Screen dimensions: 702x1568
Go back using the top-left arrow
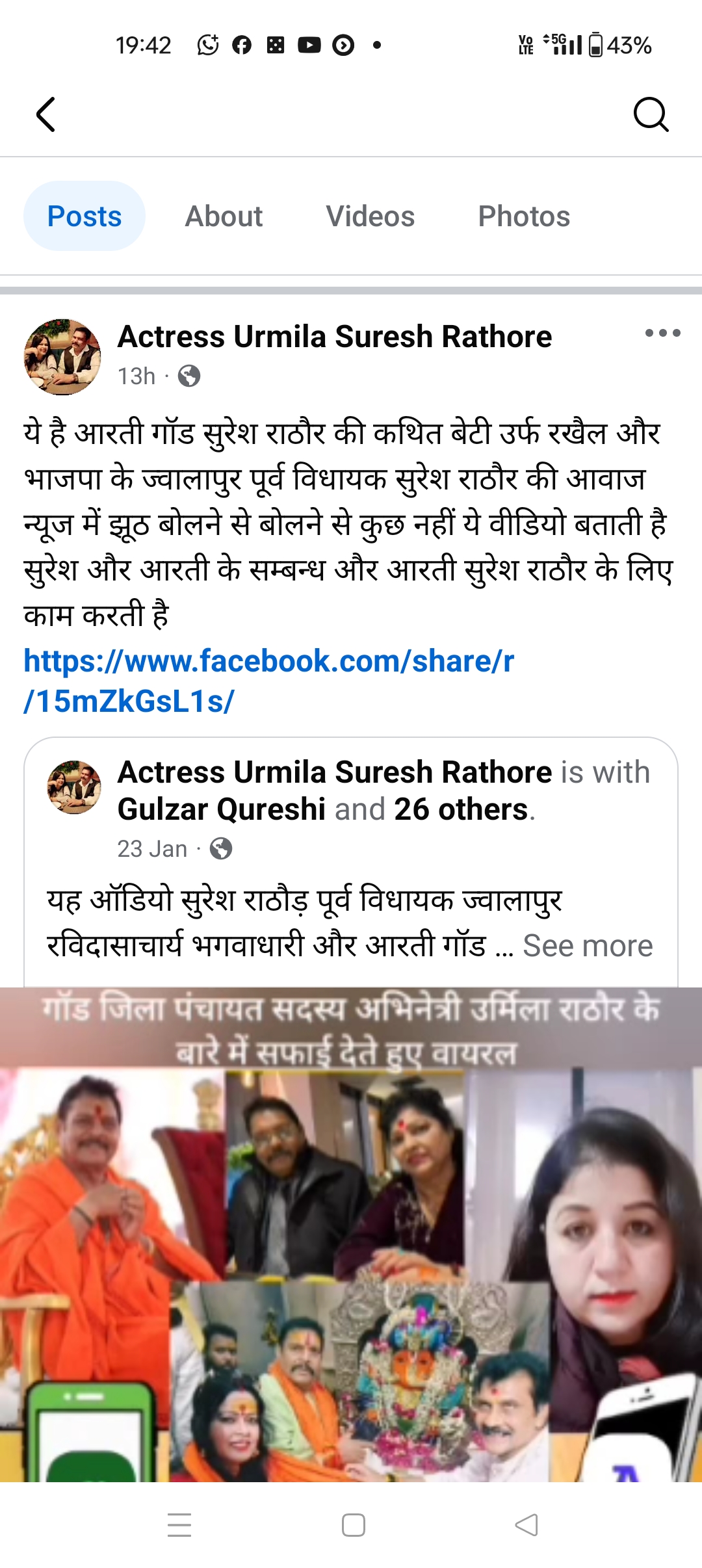45,115
